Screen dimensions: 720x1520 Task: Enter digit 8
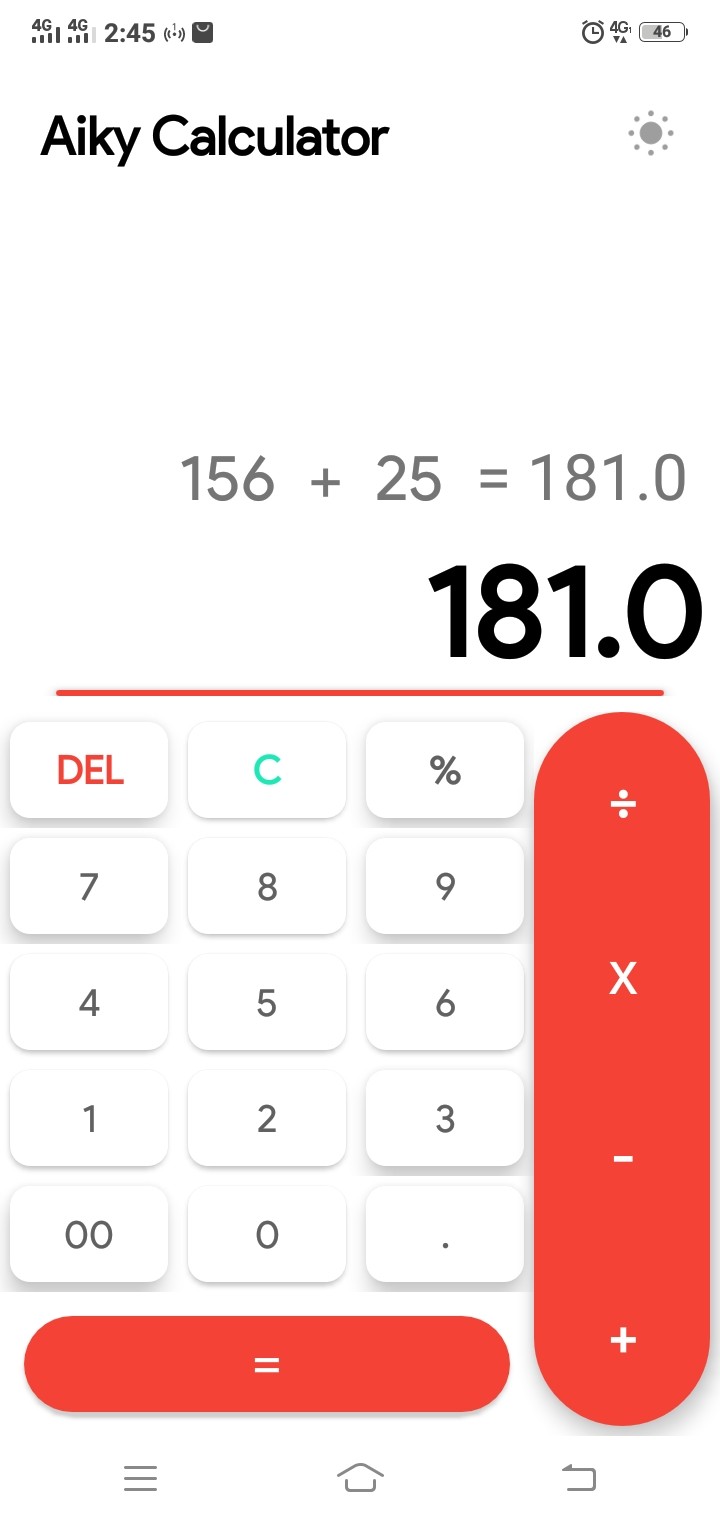coord(267,886)
